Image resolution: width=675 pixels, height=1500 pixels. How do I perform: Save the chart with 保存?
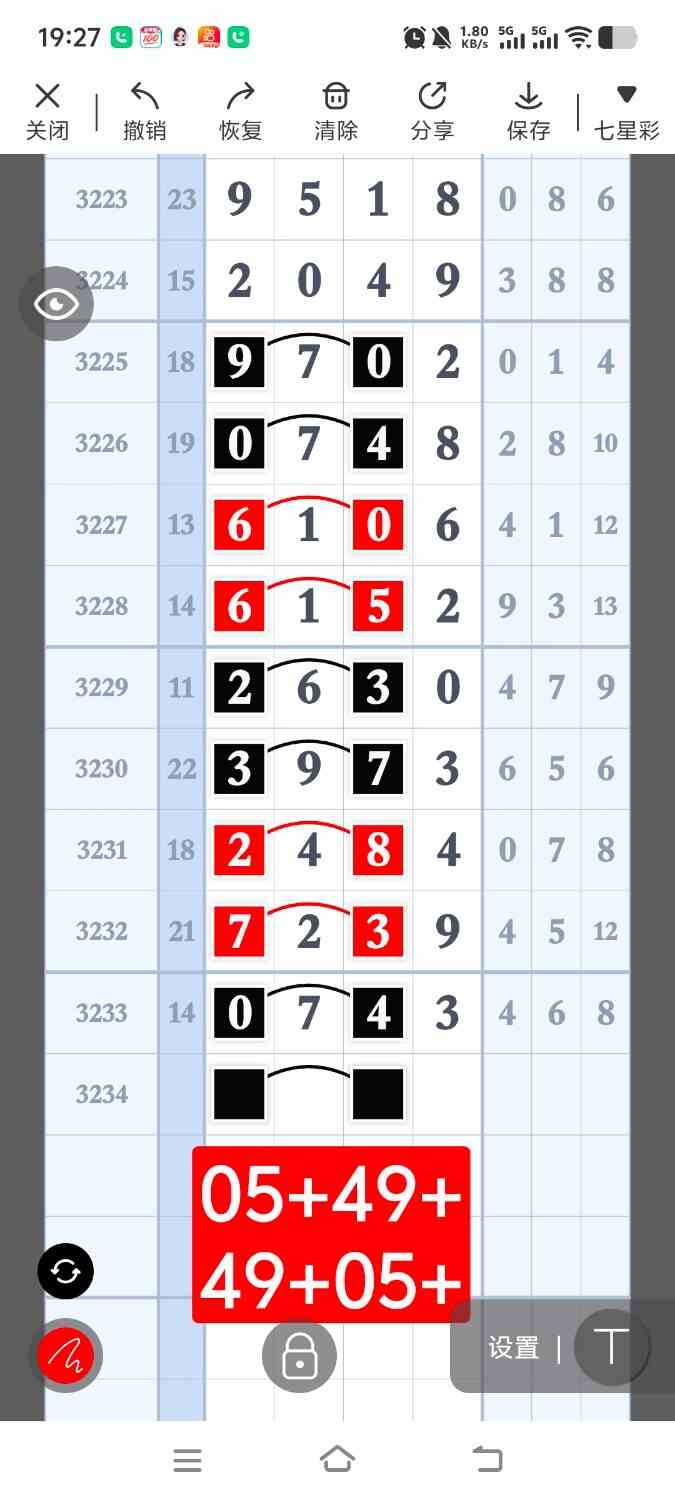point(528,111)
